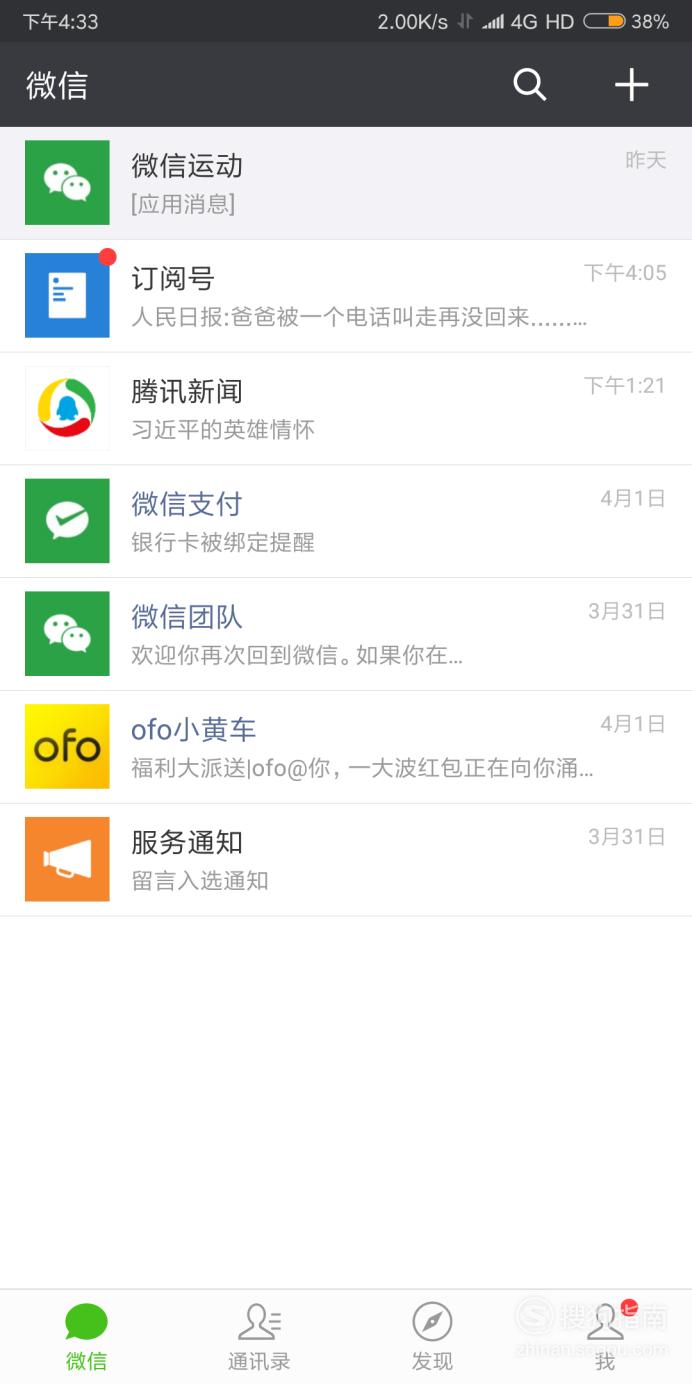This screenshot has width=692, height=1384.
Task: Open the search magnifier icon
Action: tap(530, 85)
